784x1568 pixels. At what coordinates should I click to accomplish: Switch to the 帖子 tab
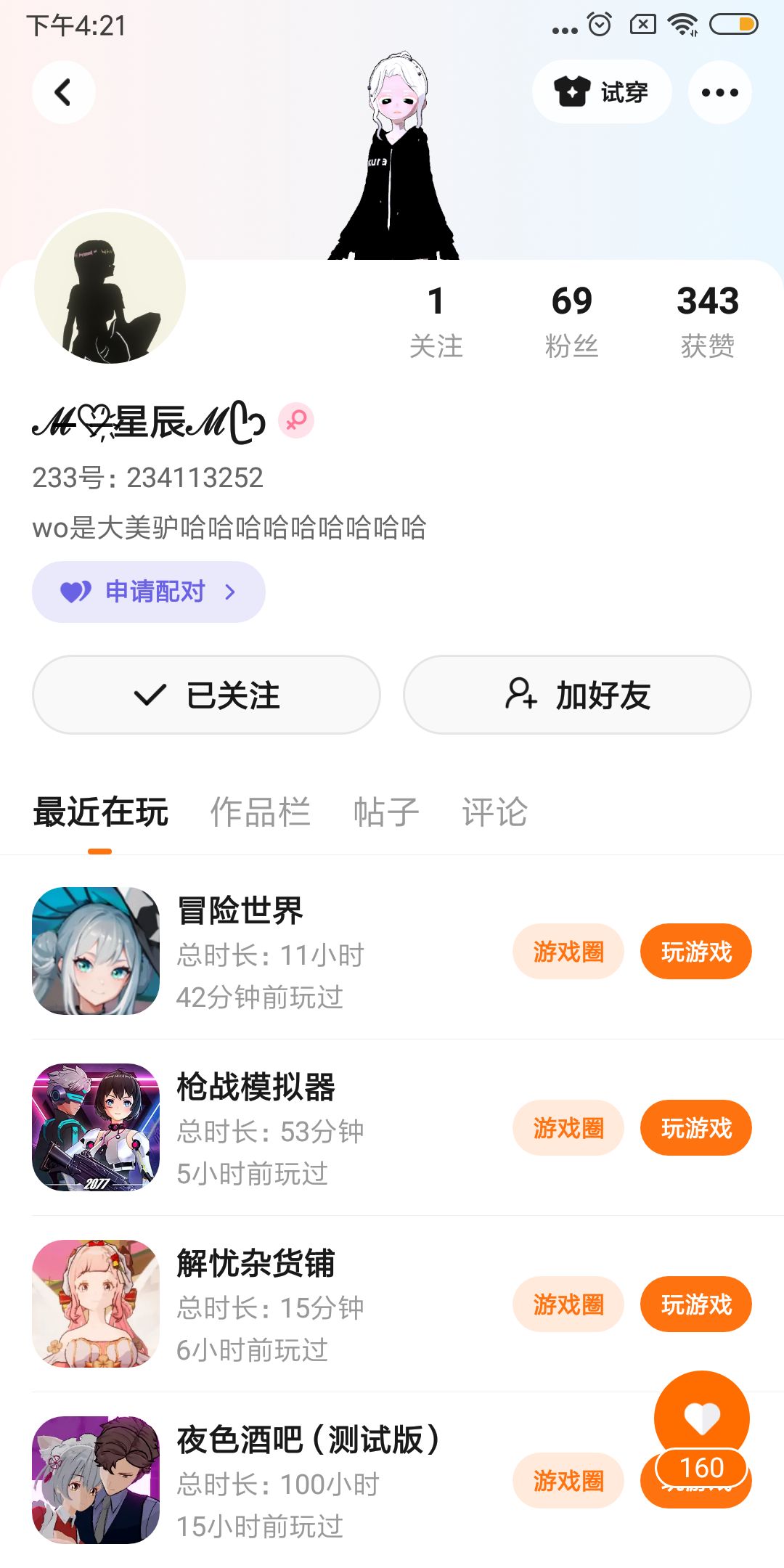click(x=385, y=812)
